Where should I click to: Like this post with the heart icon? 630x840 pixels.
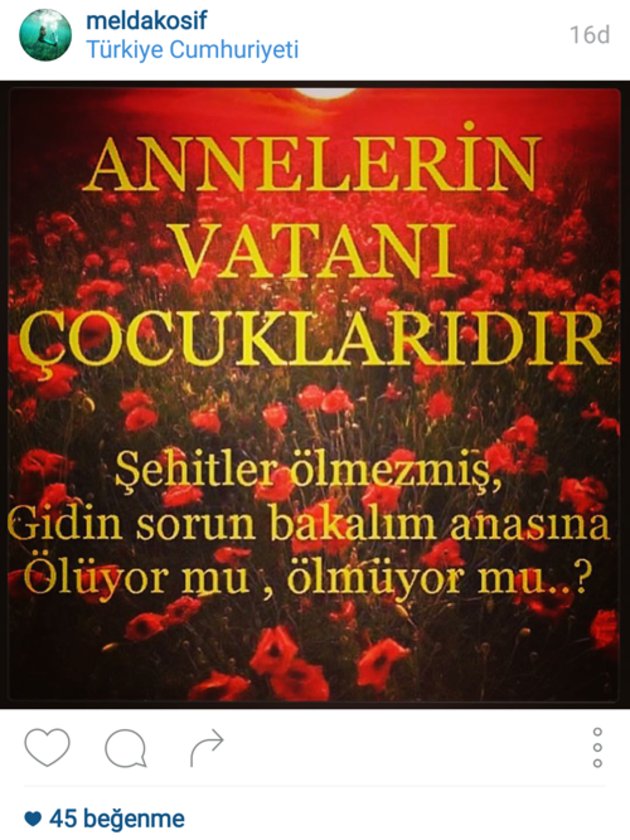coord(47,747)
